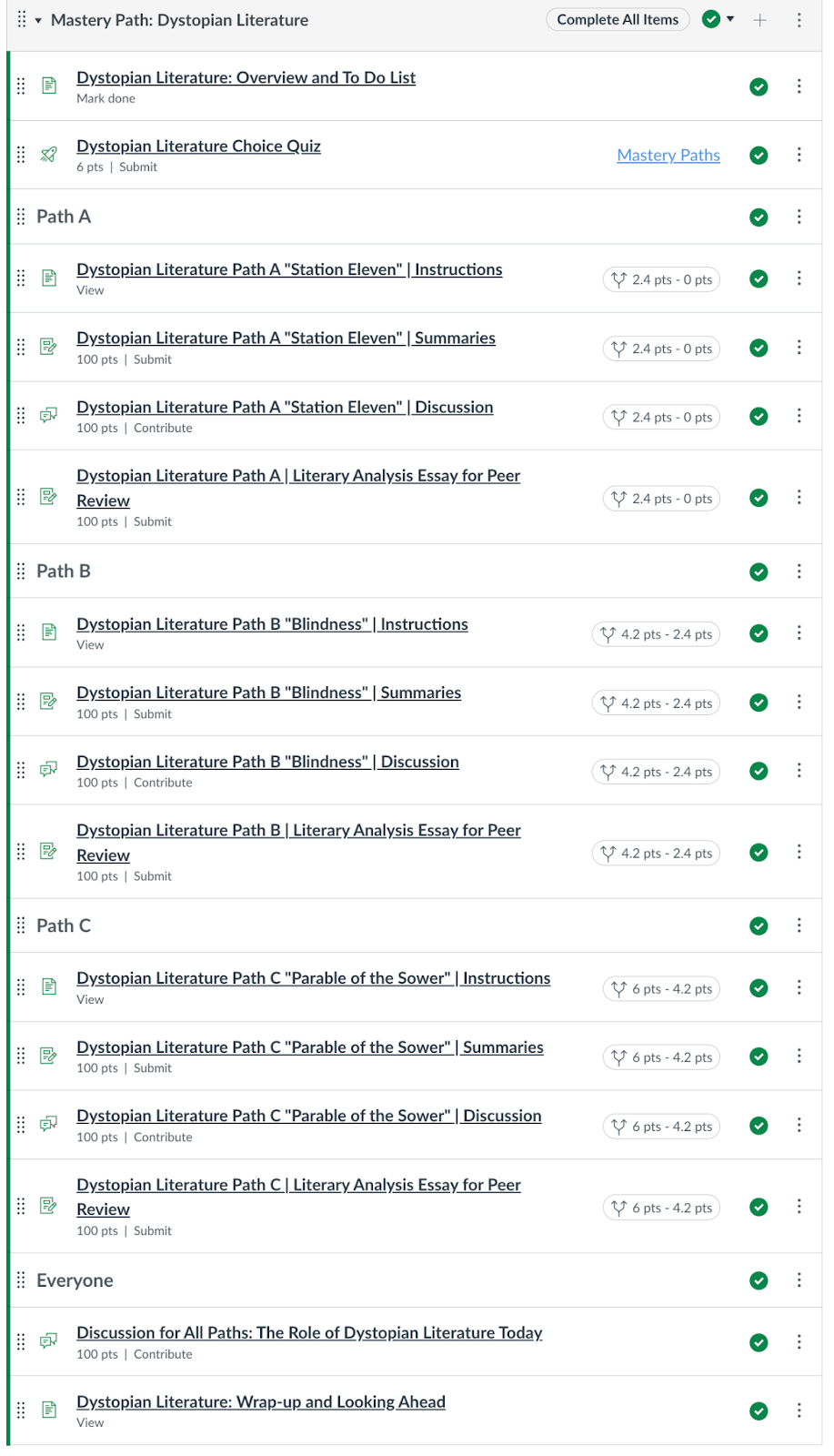This screenshot has width=834, height=1456.
Task: Open the Mastery Paths link
Action: pyautogui.click(x=668, y=156)
